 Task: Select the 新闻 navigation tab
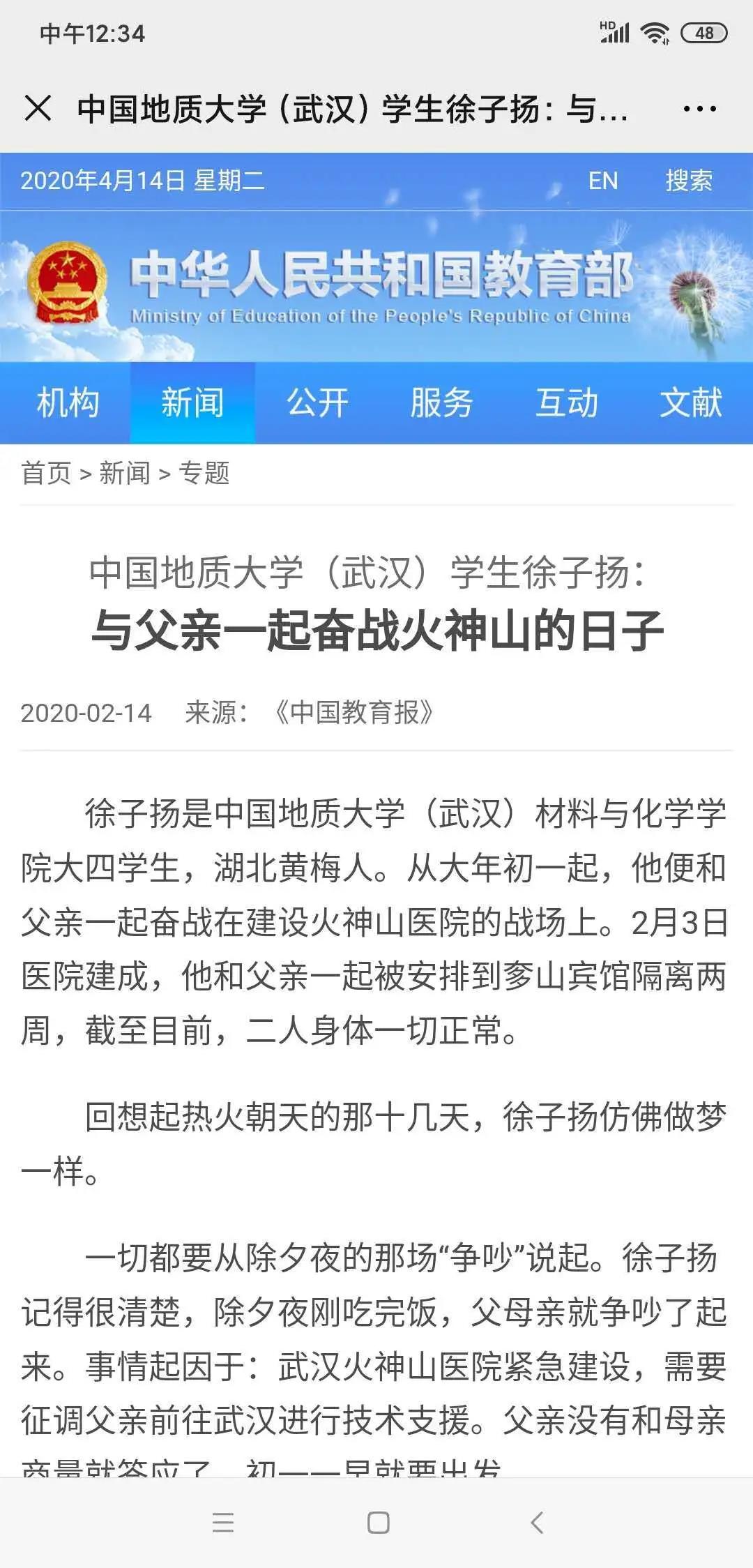click(192, 402)
